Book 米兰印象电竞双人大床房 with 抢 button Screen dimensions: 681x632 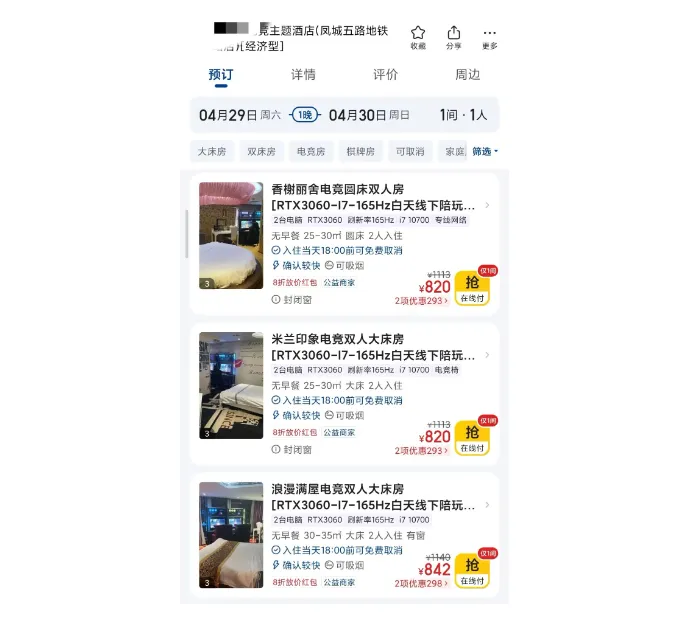tap(472, 437)
